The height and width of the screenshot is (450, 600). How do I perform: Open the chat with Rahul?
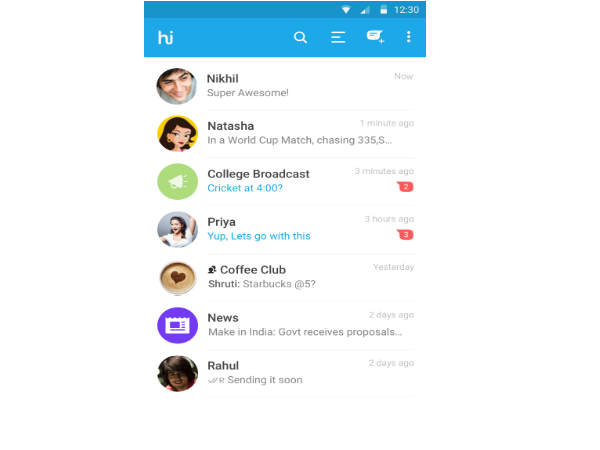pos(300,373)
